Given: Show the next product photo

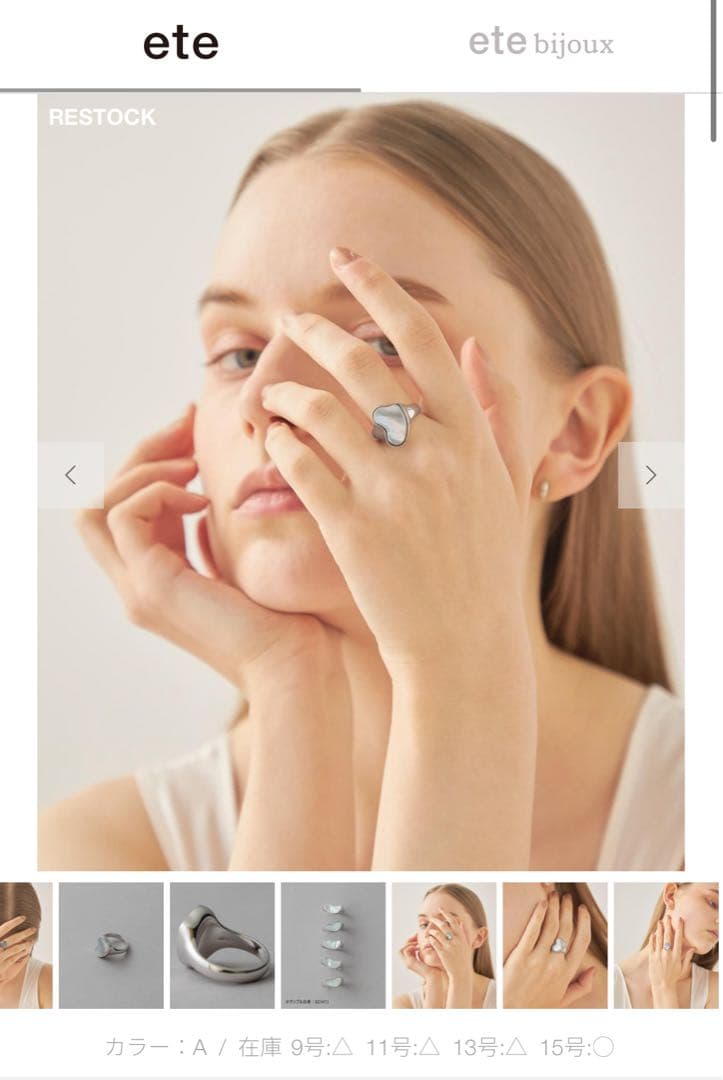Looking at the screenshot, I should tap(650, 476).
